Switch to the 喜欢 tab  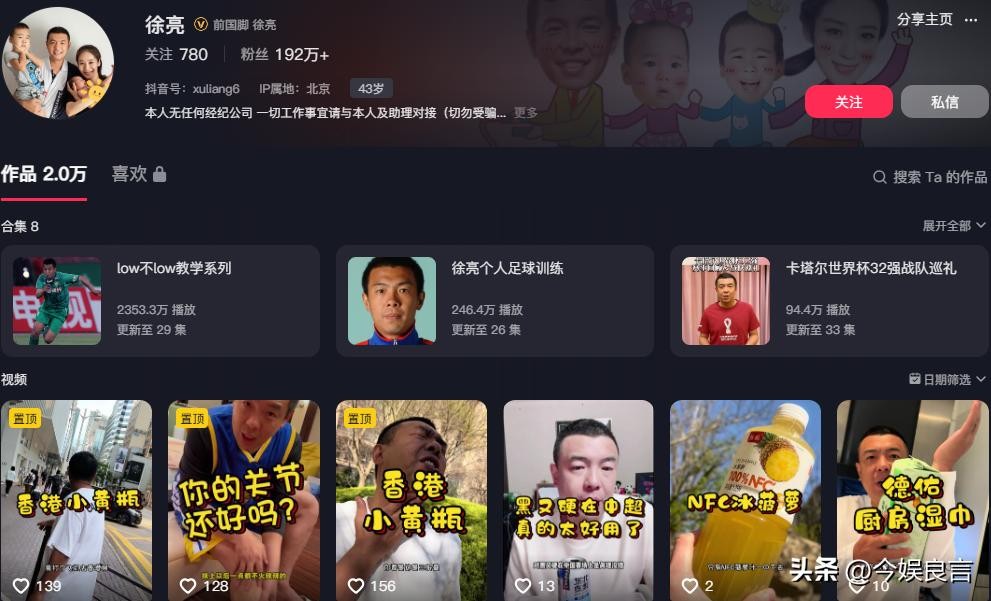138,174
